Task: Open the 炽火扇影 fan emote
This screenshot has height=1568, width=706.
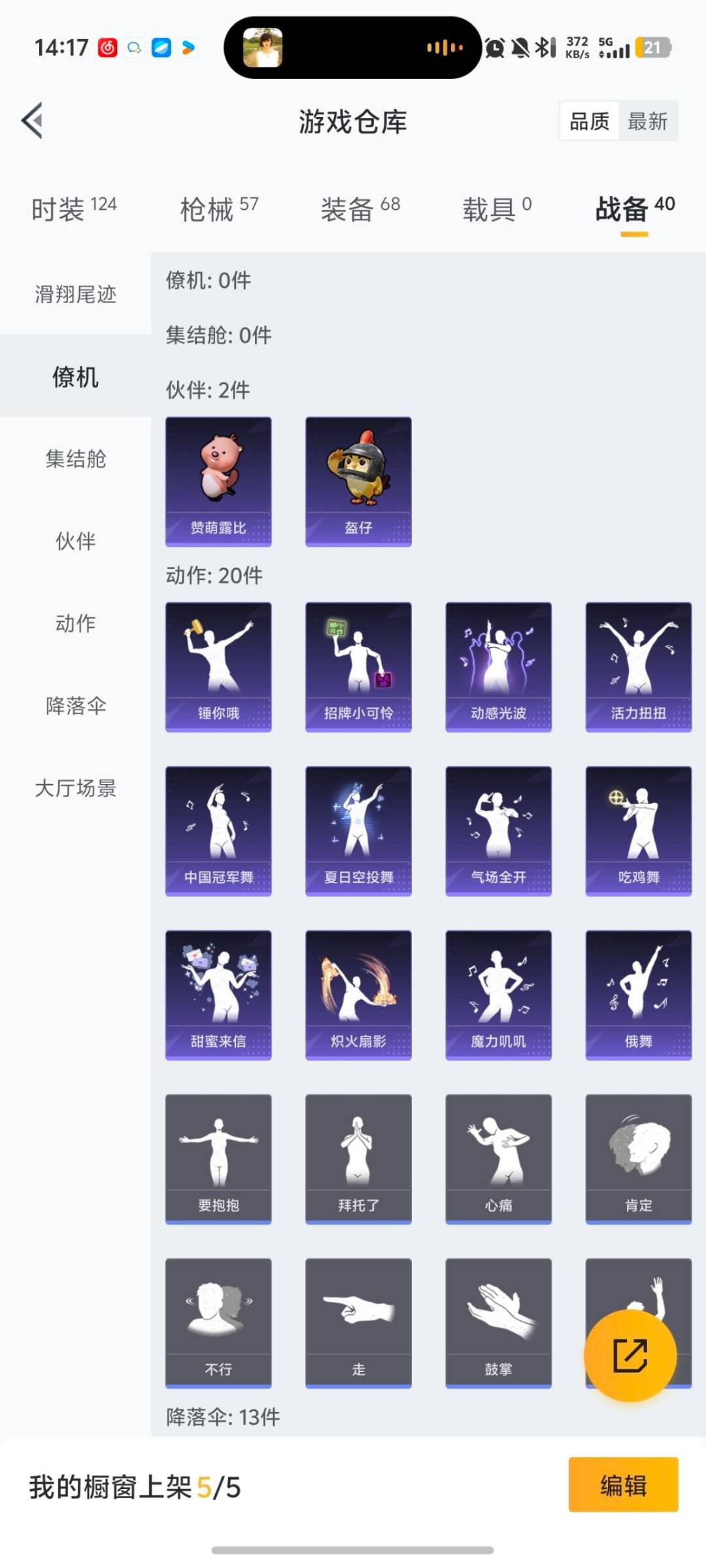Action: [359, 994]
